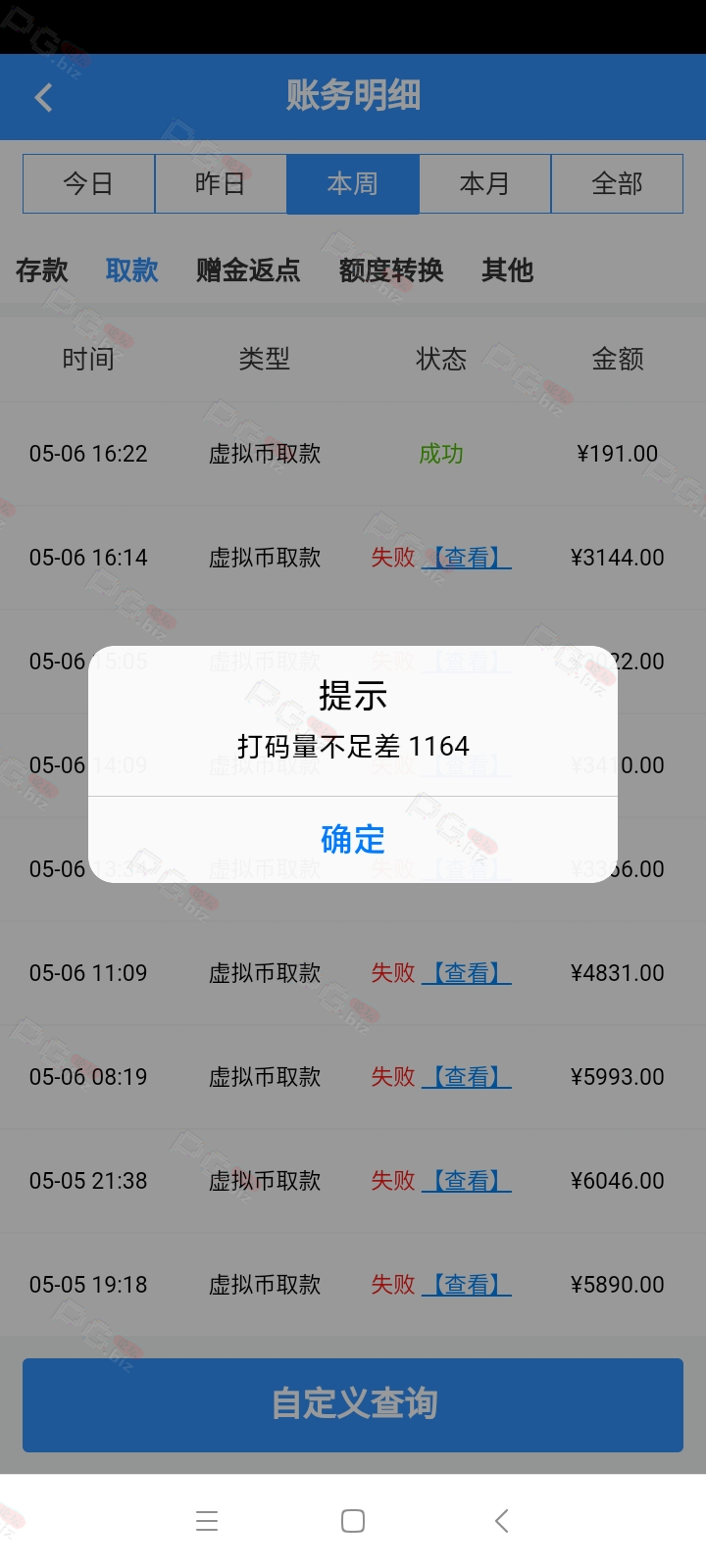Screen dimensions: 706x1568
Task: Switch to the 今日 filter
Action: tap(88, 183)
